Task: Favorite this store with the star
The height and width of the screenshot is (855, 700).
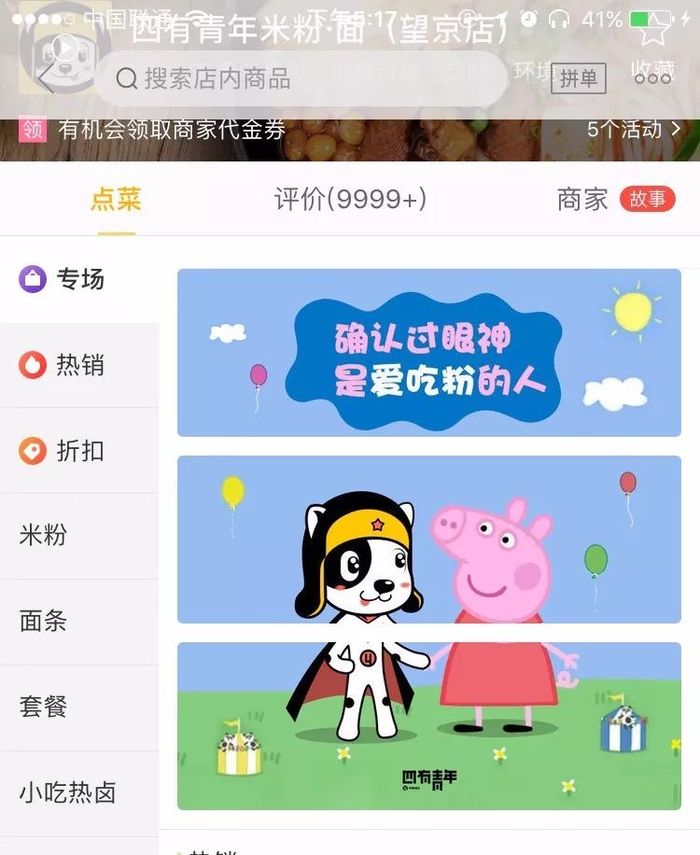Action: point(653,28)
